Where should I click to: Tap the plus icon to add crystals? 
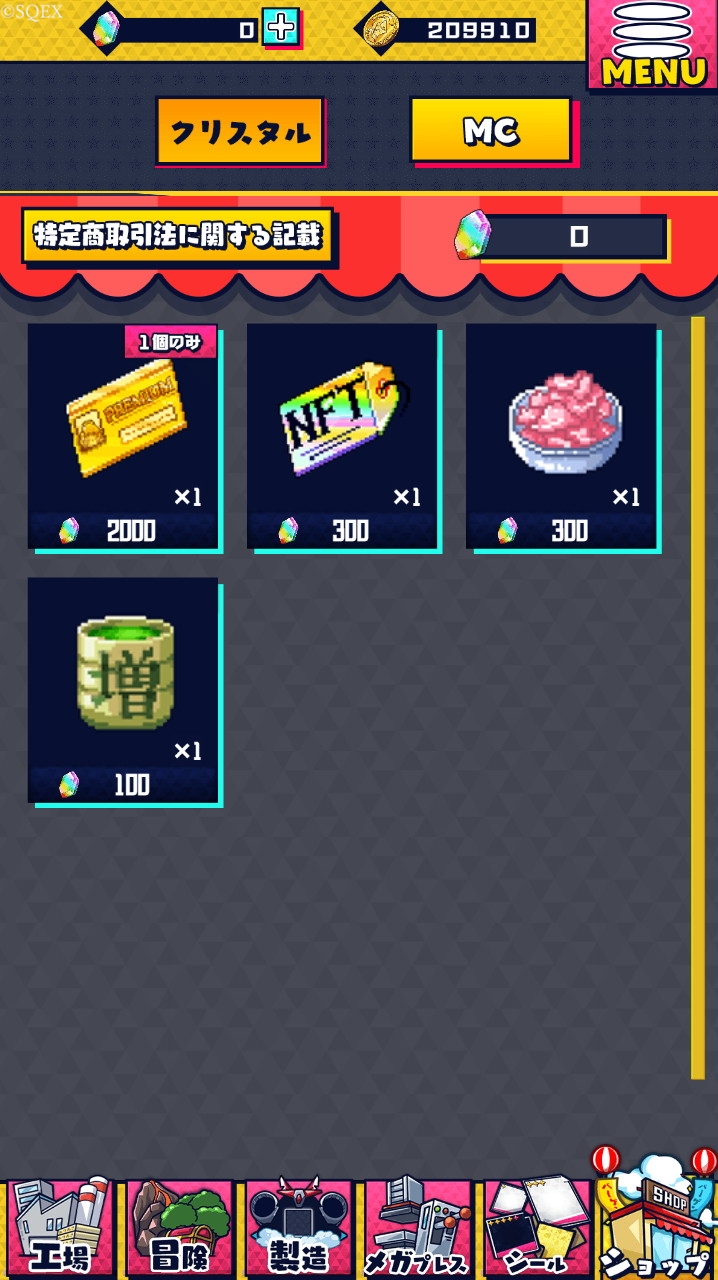coord(281,28)
